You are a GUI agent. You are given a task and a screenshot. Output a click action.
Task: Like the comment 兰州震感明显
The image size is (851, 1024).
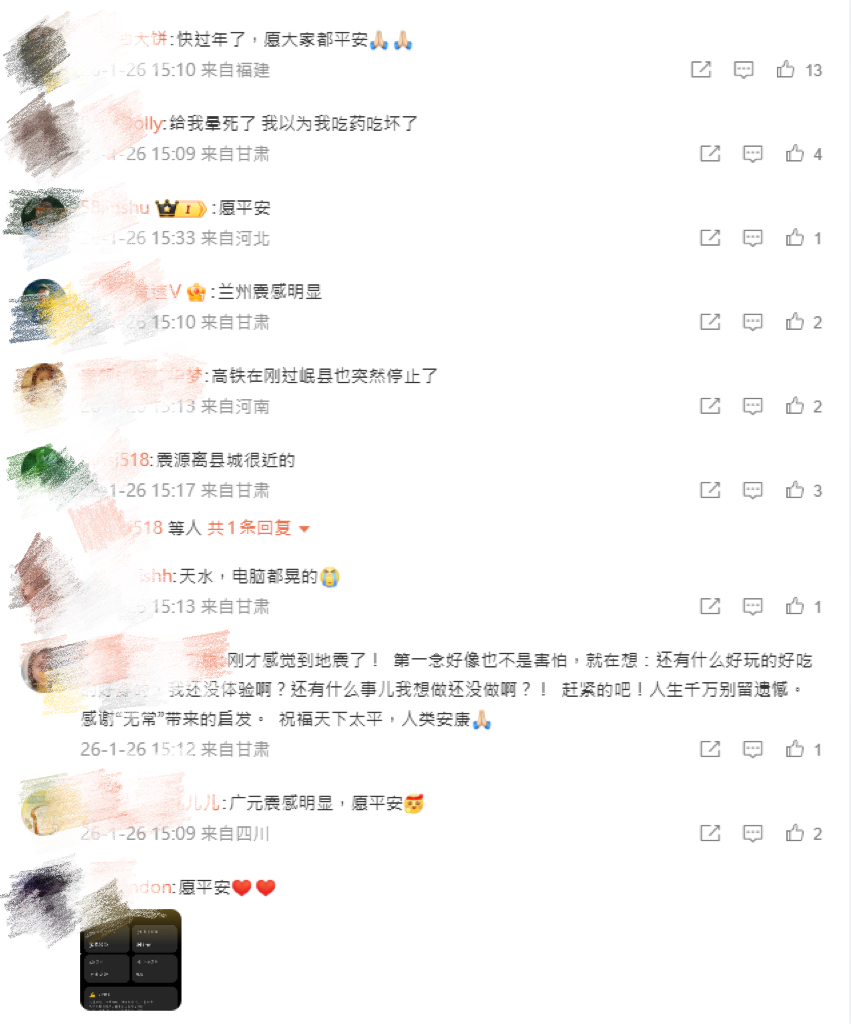795,322
